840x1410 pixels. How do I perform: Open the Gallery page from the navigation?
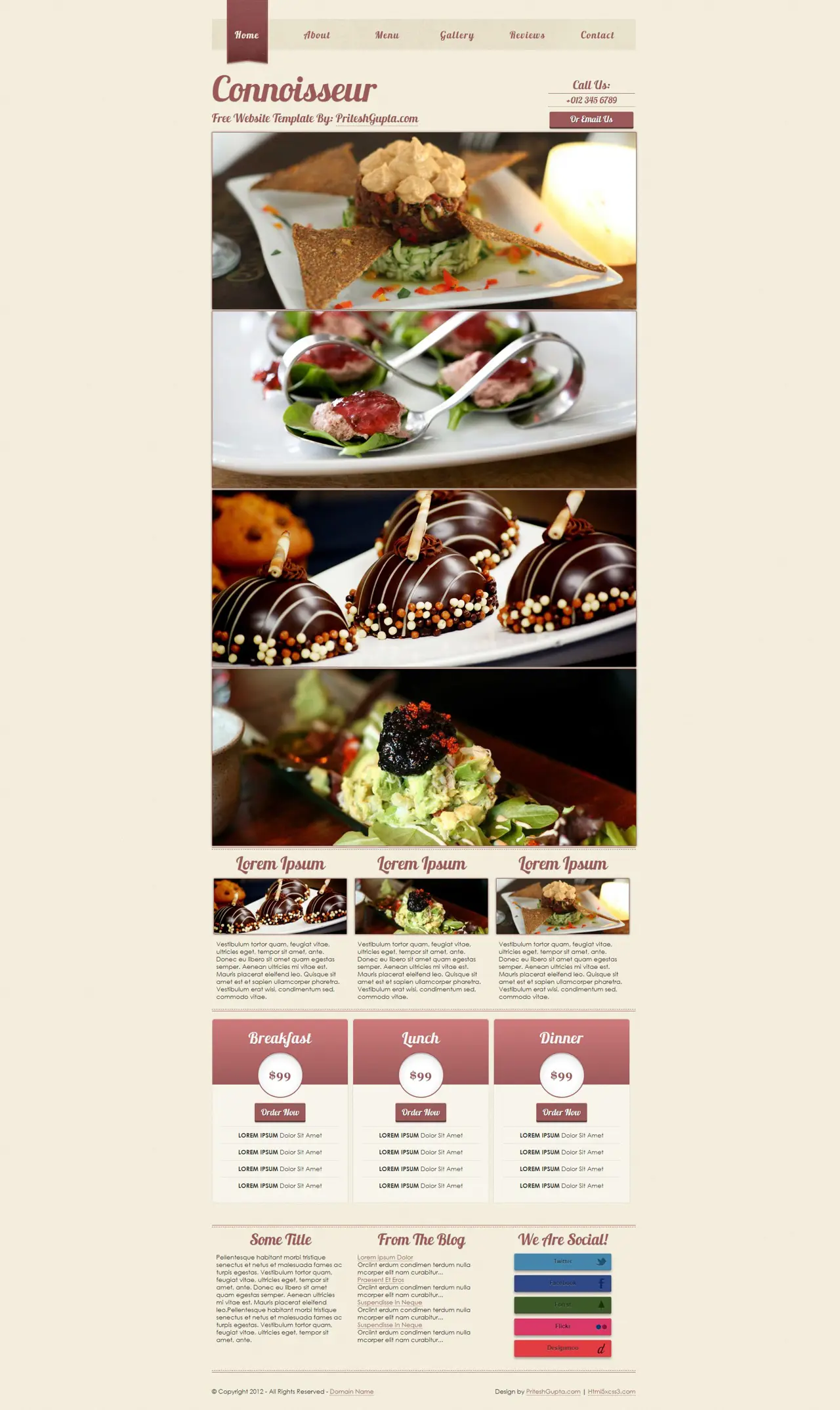coord(458,35)
